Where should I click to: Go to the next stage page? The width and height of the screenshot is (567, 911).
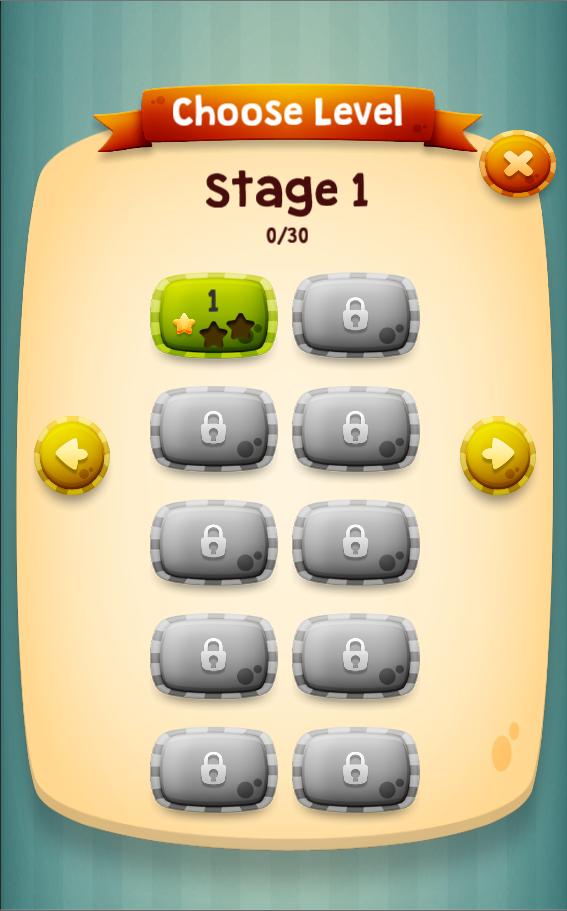[x=498, y=454]
